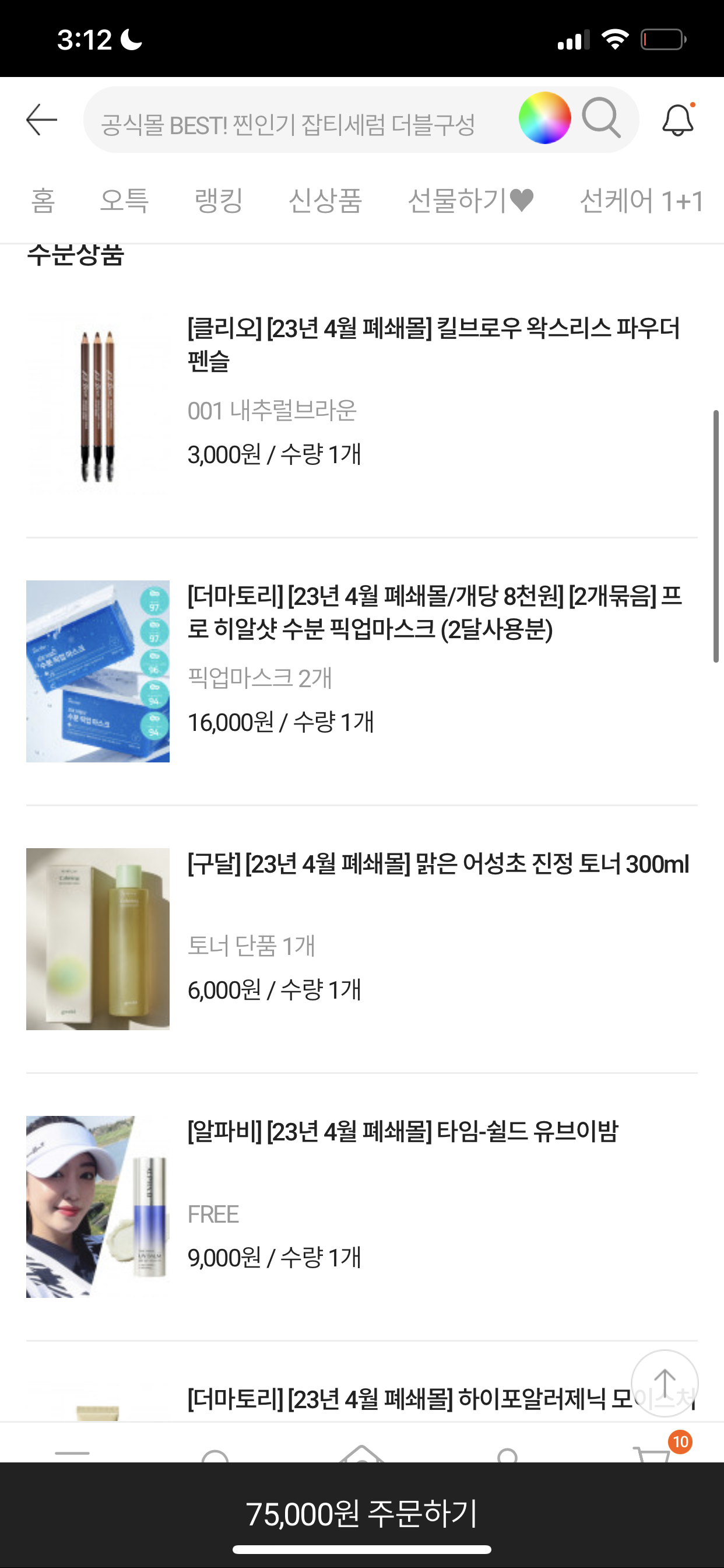Go to the 선케어 1+1 tab
This screenshot has width=724, height=1568.
coord(641,201)
